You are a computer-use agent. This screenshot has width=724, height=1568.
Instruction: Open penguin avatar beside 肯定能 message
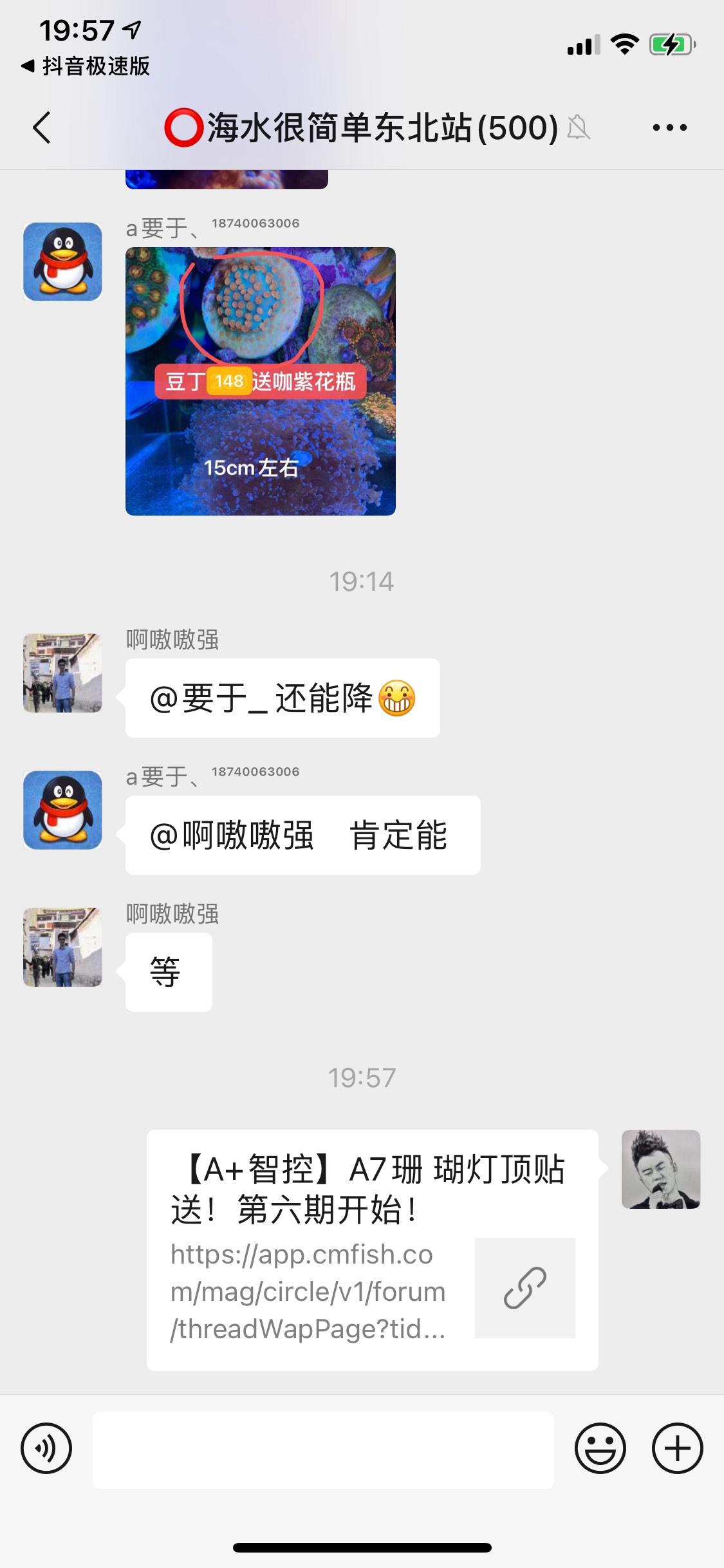[x=62, y=810]
